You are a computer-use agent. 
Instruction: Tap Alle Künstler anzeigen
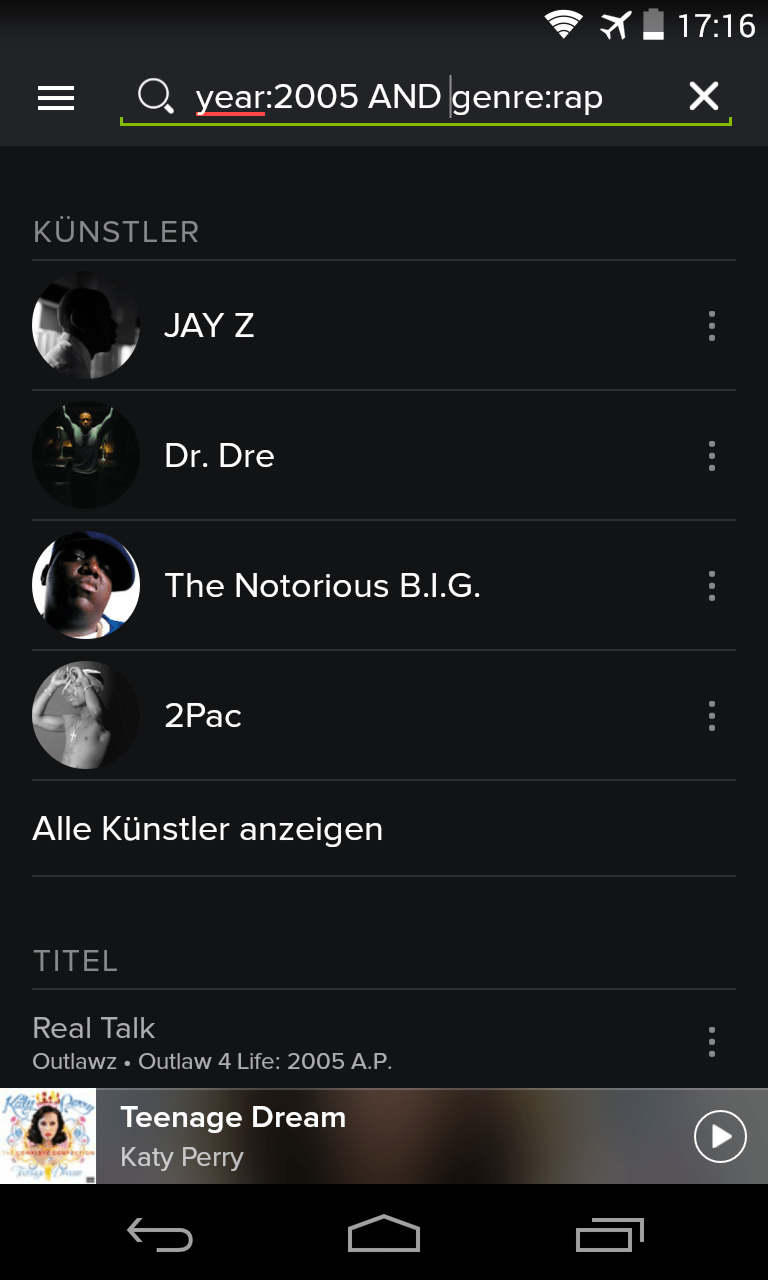[208, 829]
